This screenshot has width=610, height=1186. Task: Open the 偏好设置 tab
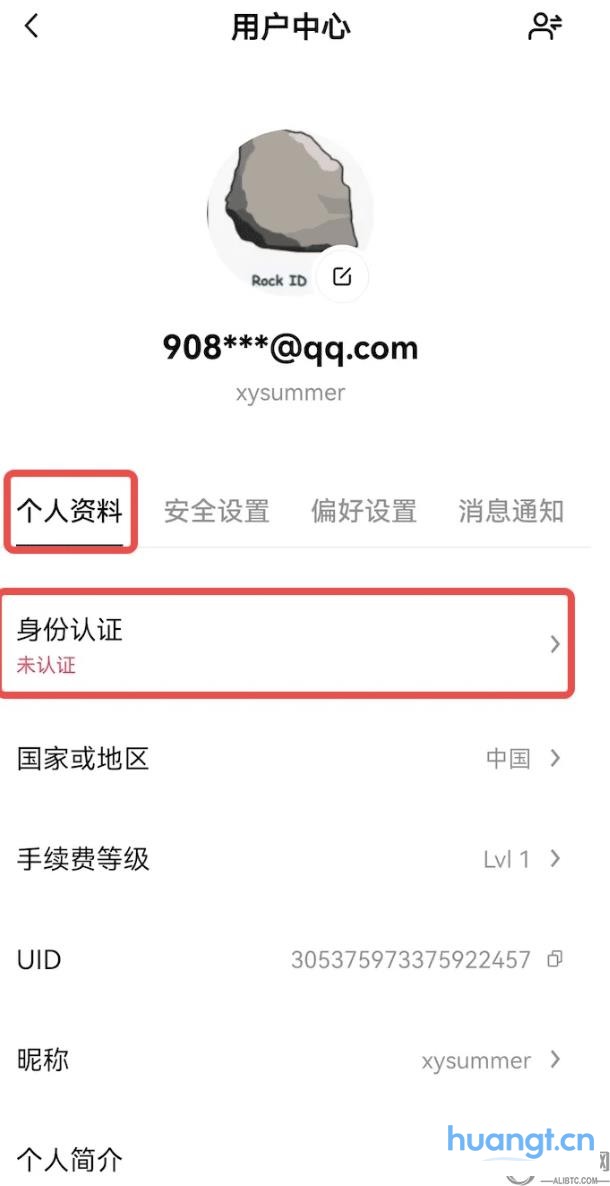pyautogui.click(x=364, y=512)
